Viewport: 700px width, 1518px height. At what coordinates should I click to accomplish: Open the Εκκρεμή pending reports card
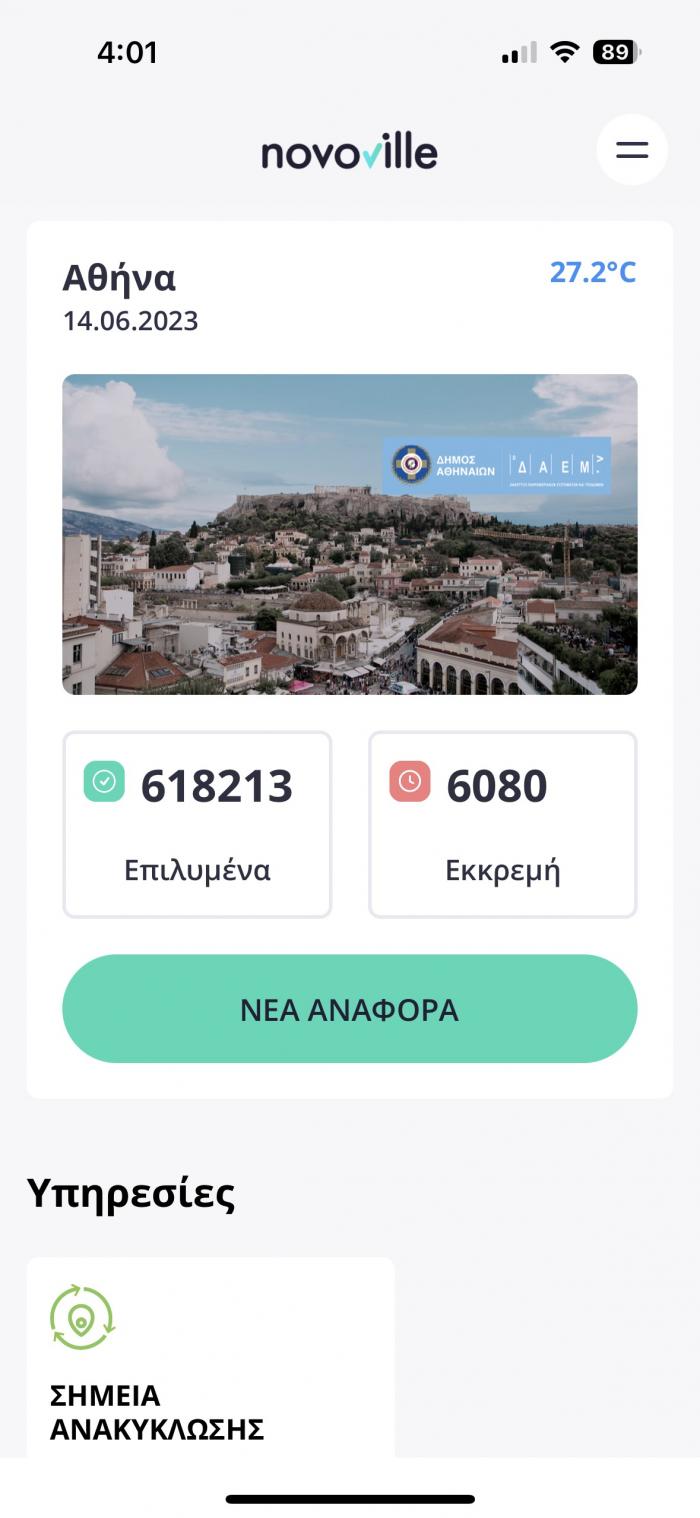(503, 824)
